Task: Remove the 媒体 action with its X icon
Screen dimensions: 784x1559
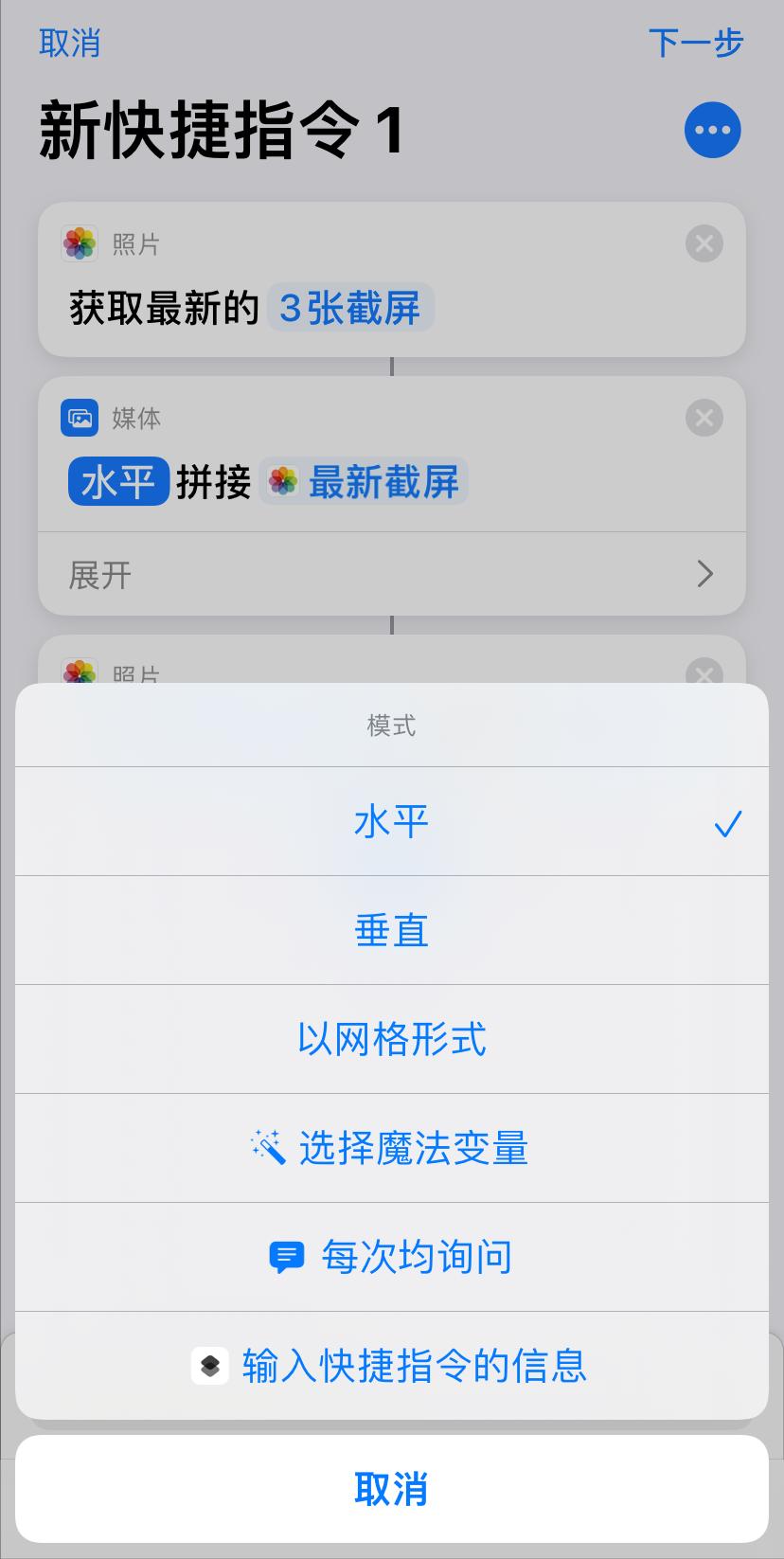Action: pyautogui.click(x=704, y=418)
